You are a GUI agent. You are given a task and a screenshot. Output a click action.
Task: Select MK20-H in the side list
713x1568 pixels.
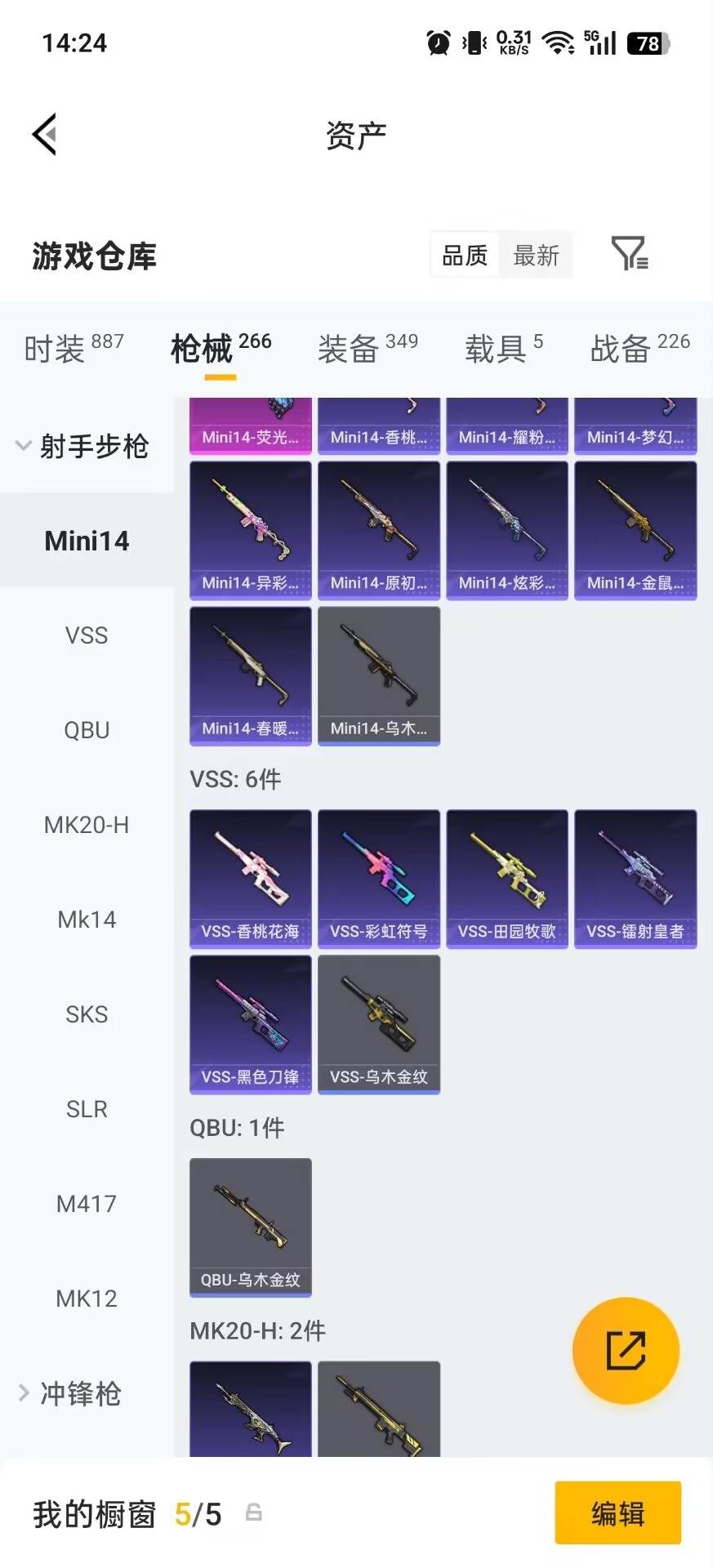click(x=87, y=825)
